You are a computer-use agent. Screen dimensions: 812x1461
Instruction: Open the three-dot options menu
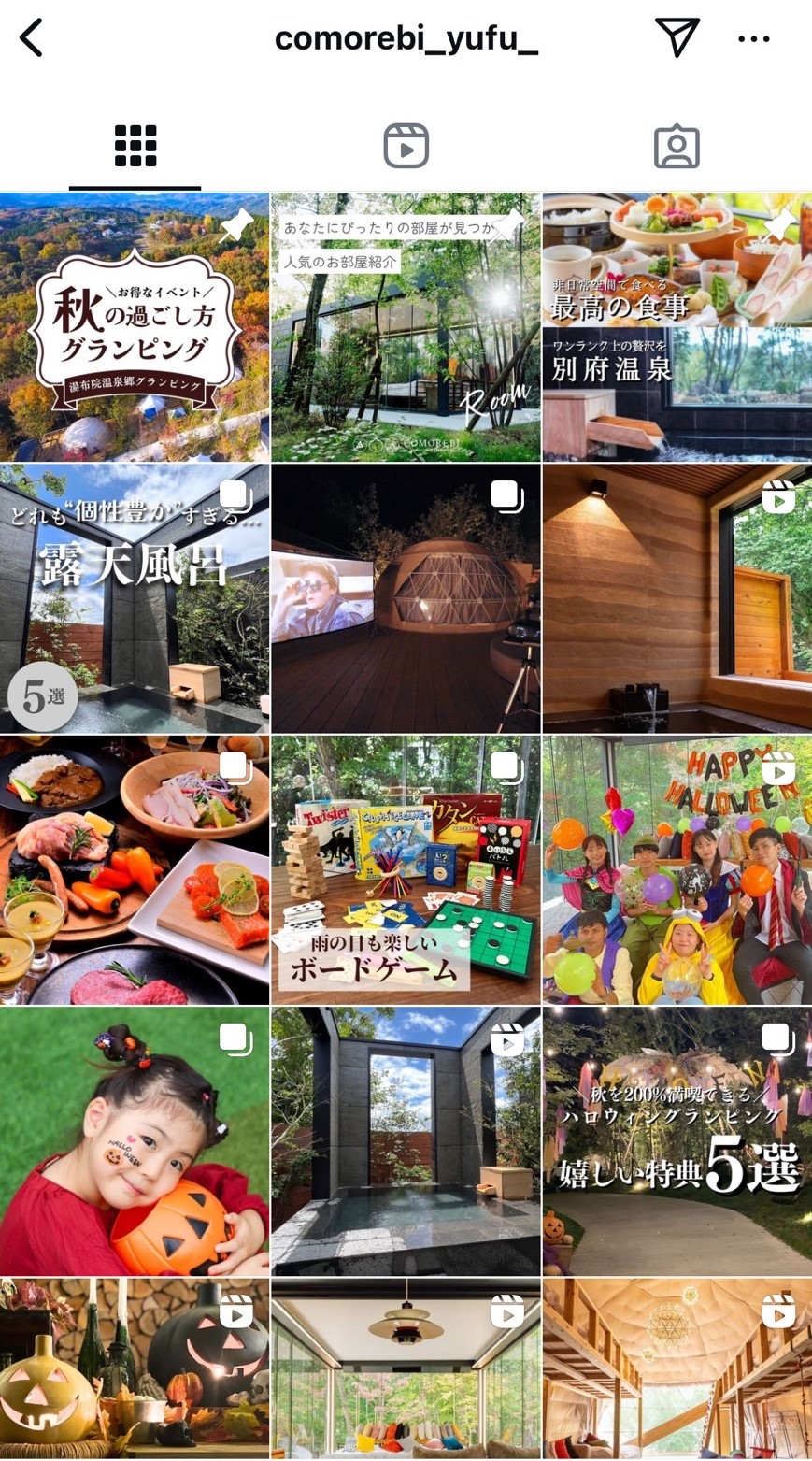coord(753,39)
